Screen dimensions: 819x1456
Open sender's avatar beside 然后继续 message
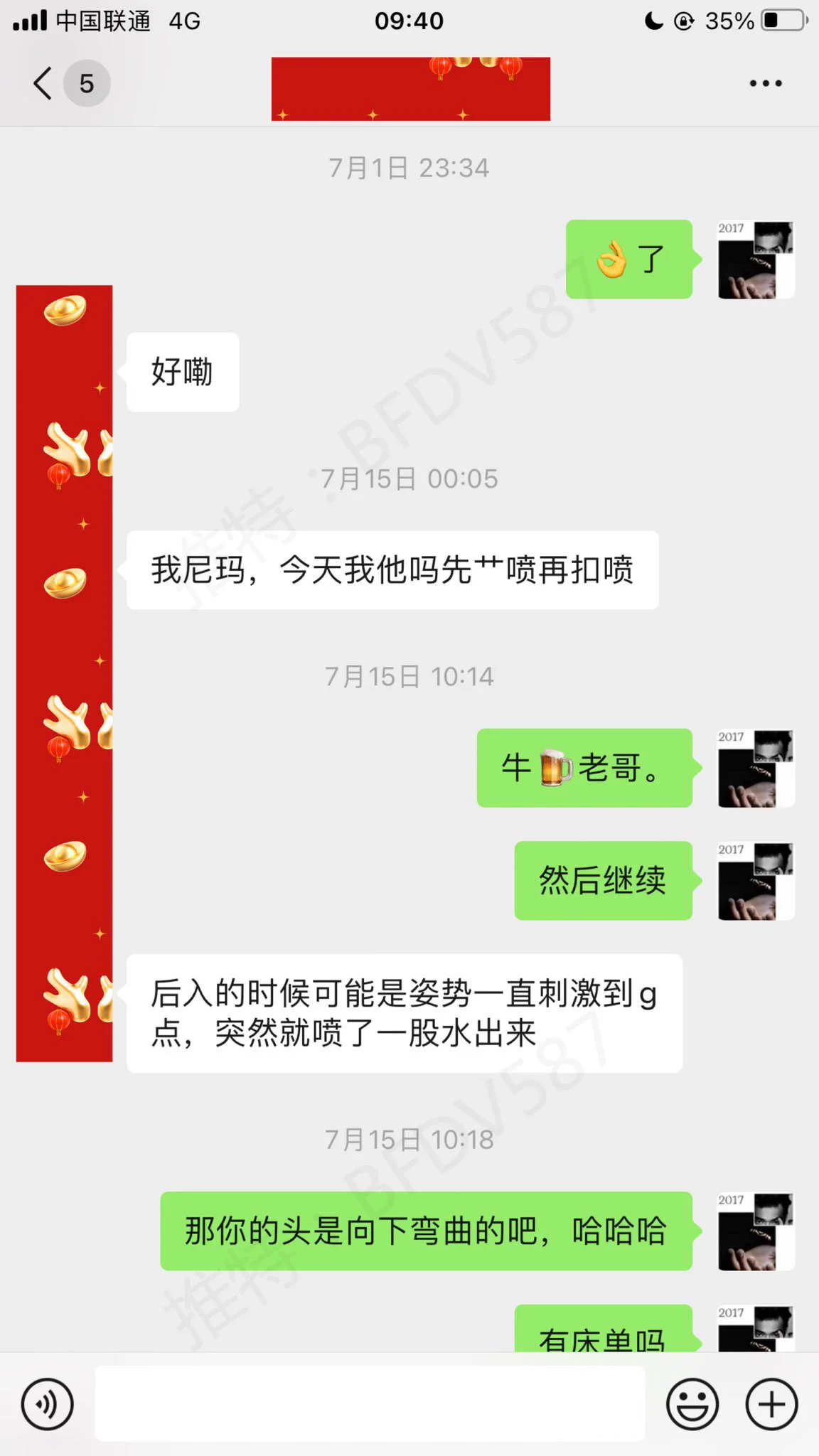click(756, 881)
